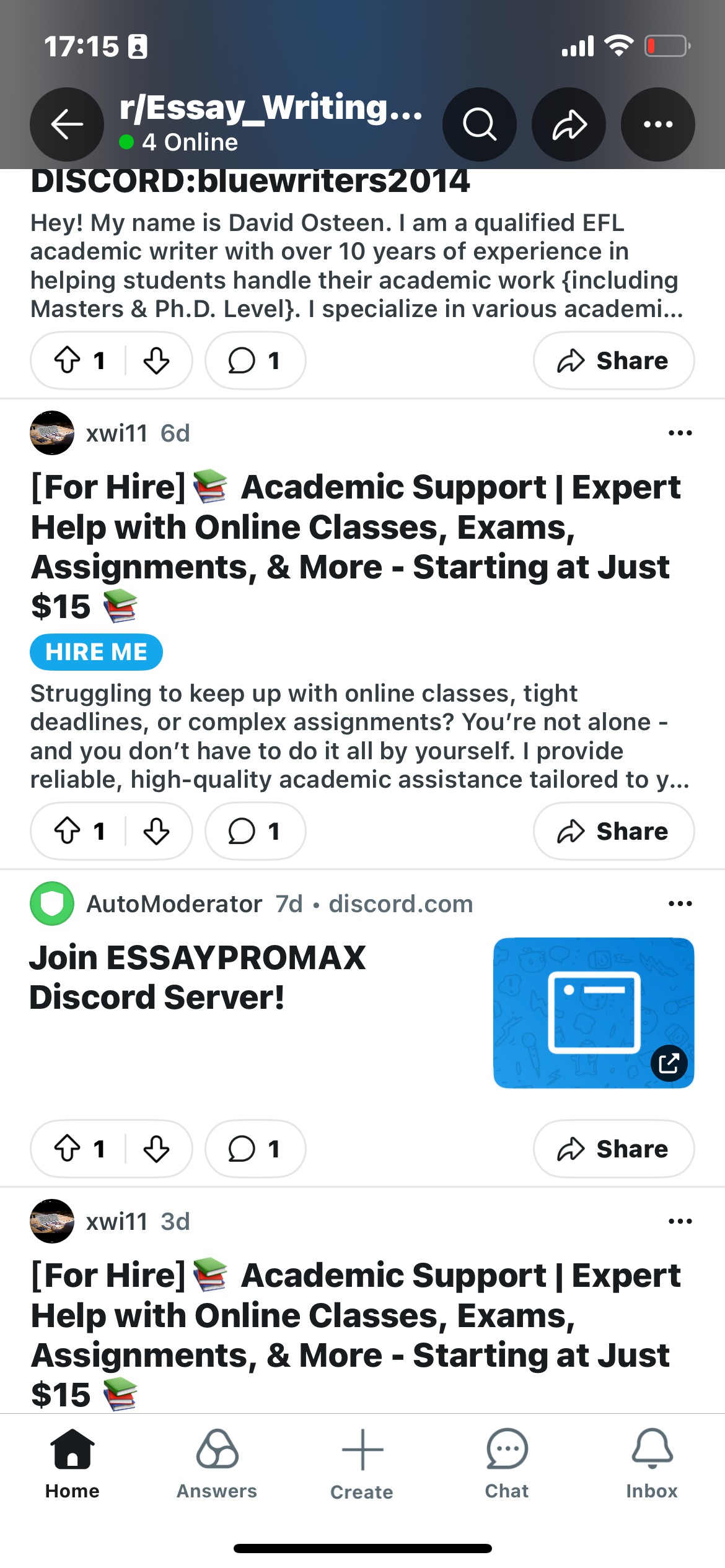Open the community overflow menu
The width and height of the screenshot is (725, 1568).
click(x=657, y=124)
